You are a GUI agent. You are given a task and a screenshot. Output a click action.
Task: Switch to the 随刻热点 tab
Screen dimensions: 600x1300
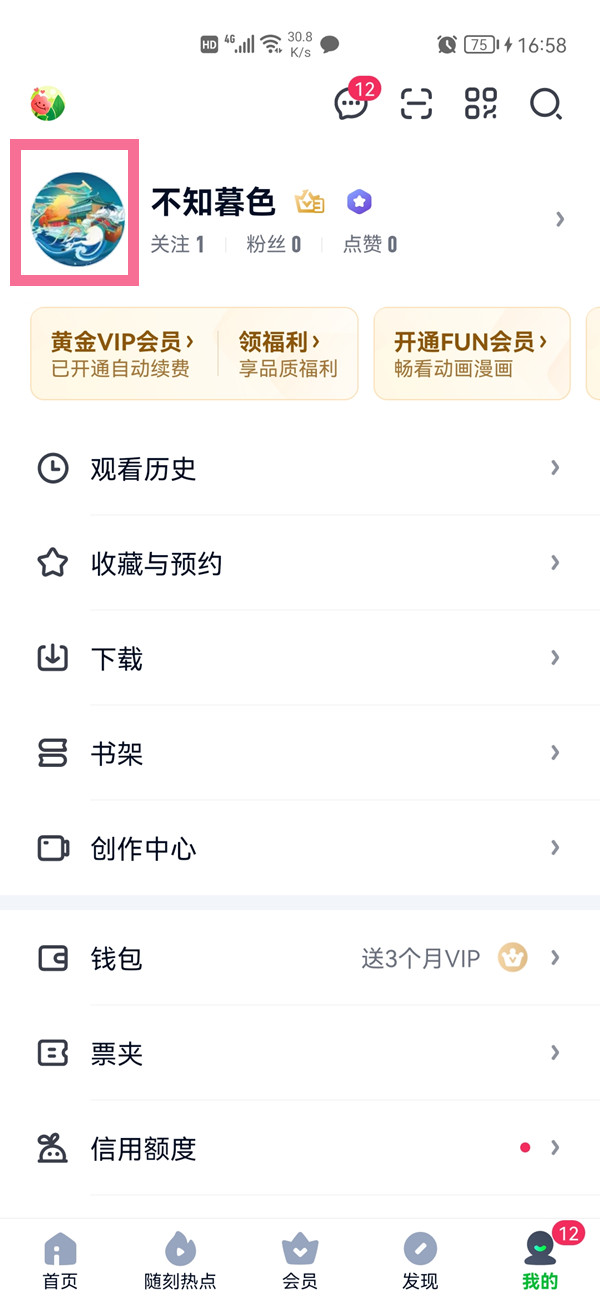[180, 1260]
